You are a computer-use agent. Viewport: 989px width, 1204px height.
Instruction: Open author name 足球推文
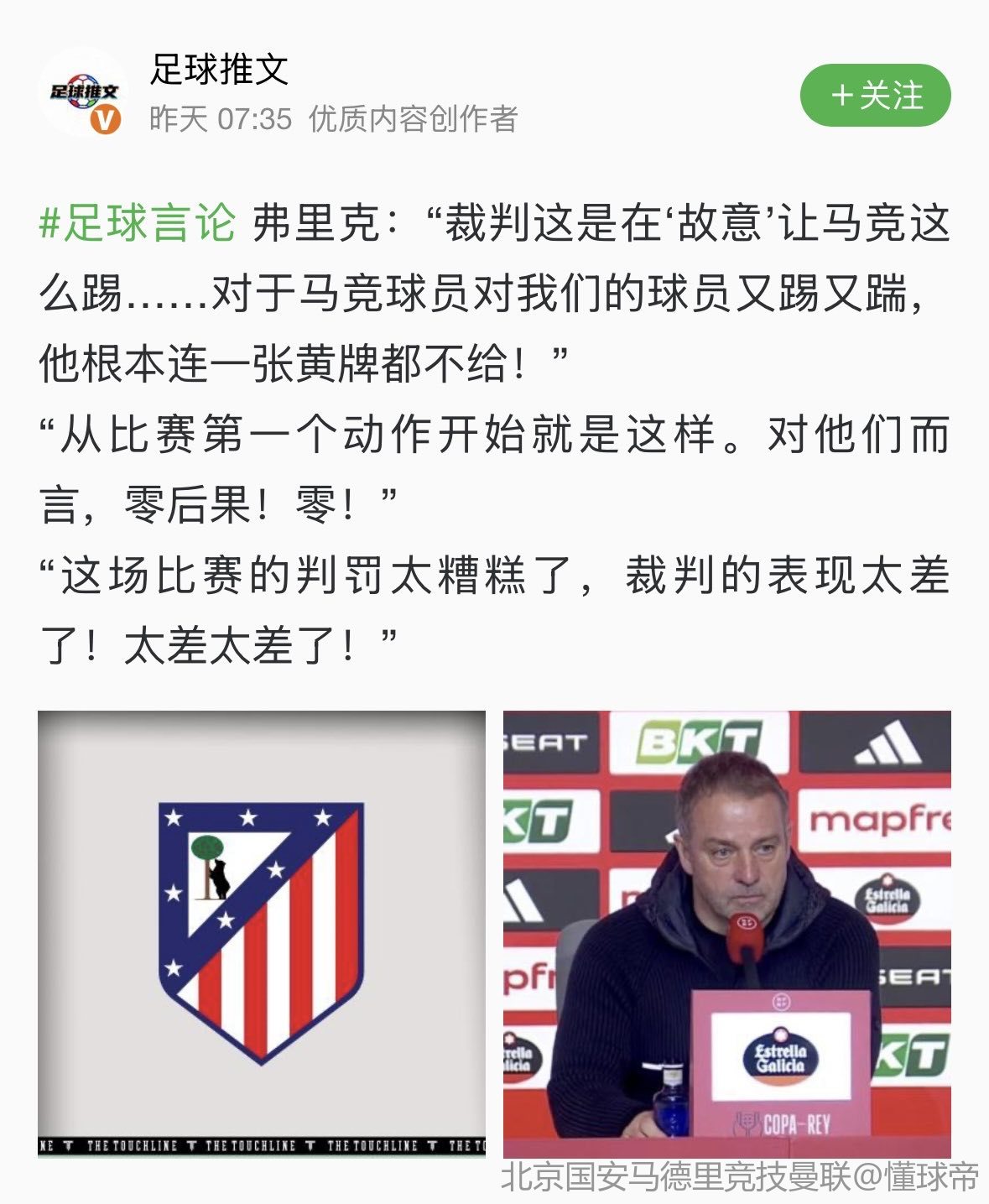pos(219,70)
